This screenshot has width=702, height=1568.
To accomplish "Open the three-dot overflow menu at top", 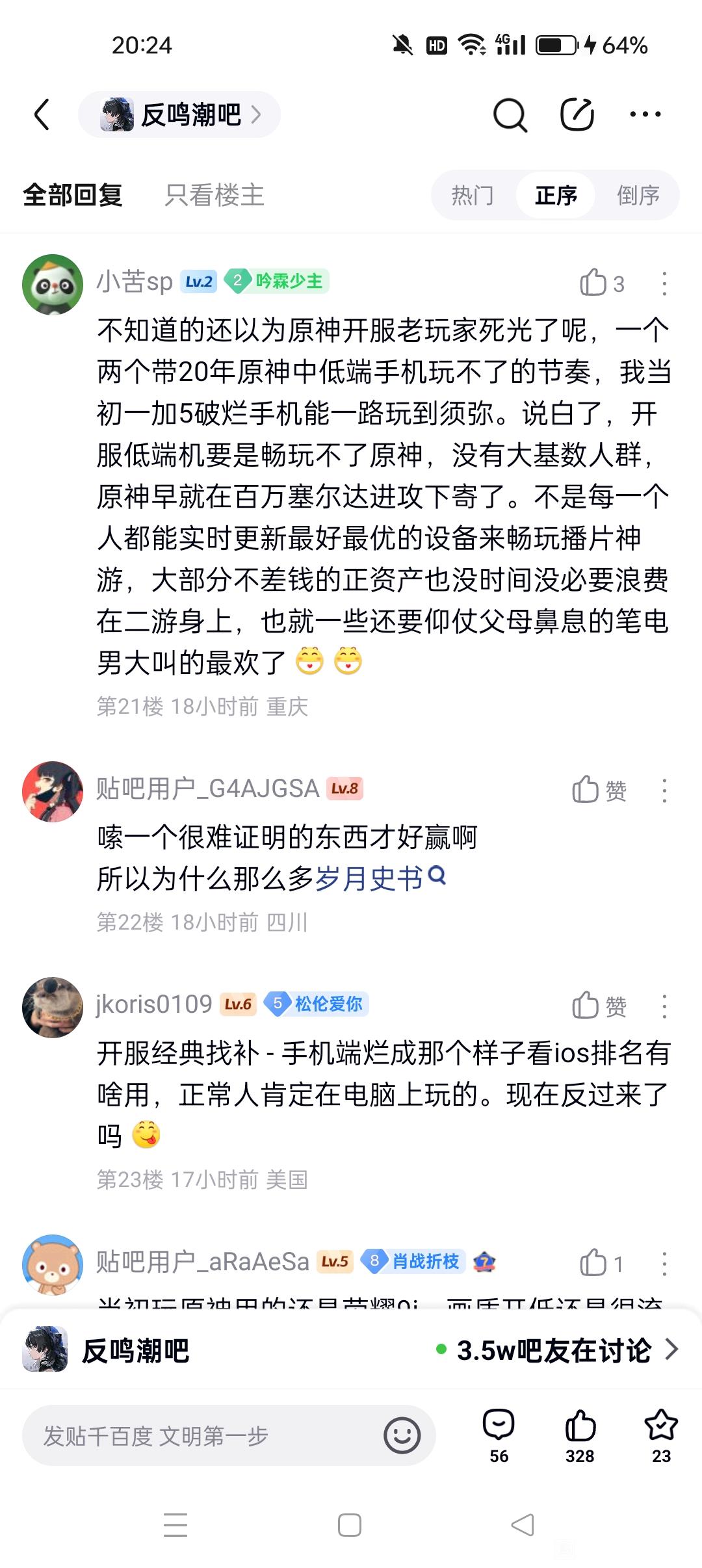I will coord(645,114).
